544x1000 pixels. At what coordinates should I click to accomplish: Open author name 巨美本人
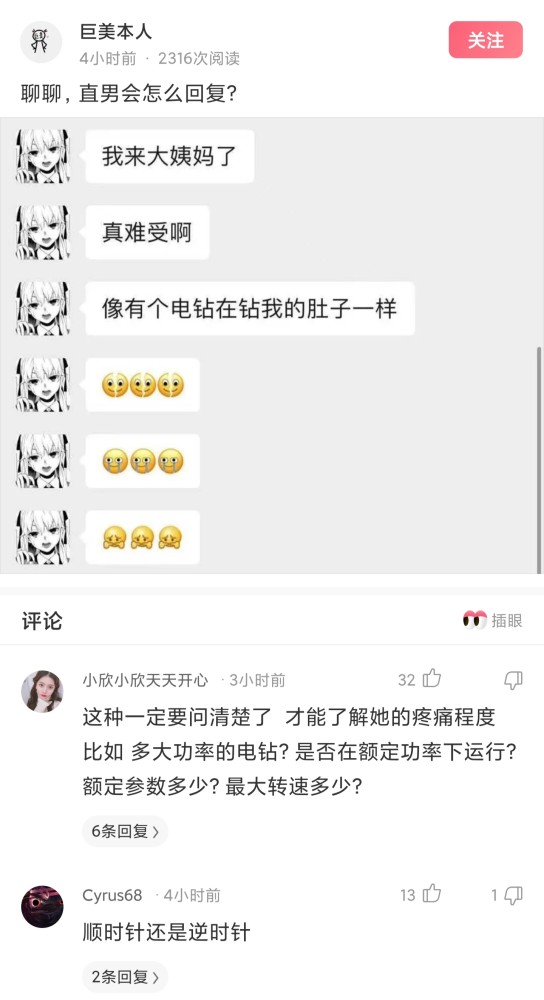pos(115,31)
